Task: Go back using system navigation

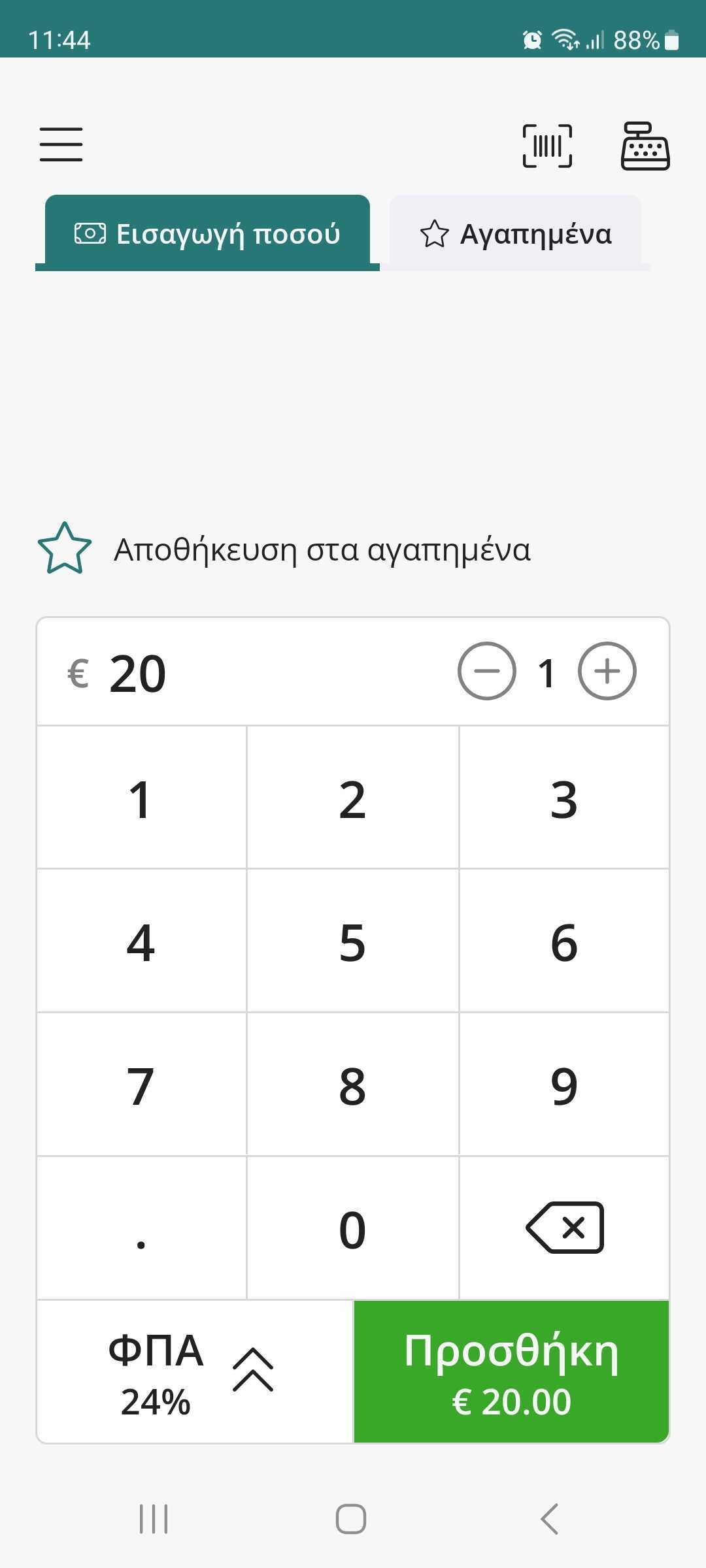Action: coord(550,1518)
